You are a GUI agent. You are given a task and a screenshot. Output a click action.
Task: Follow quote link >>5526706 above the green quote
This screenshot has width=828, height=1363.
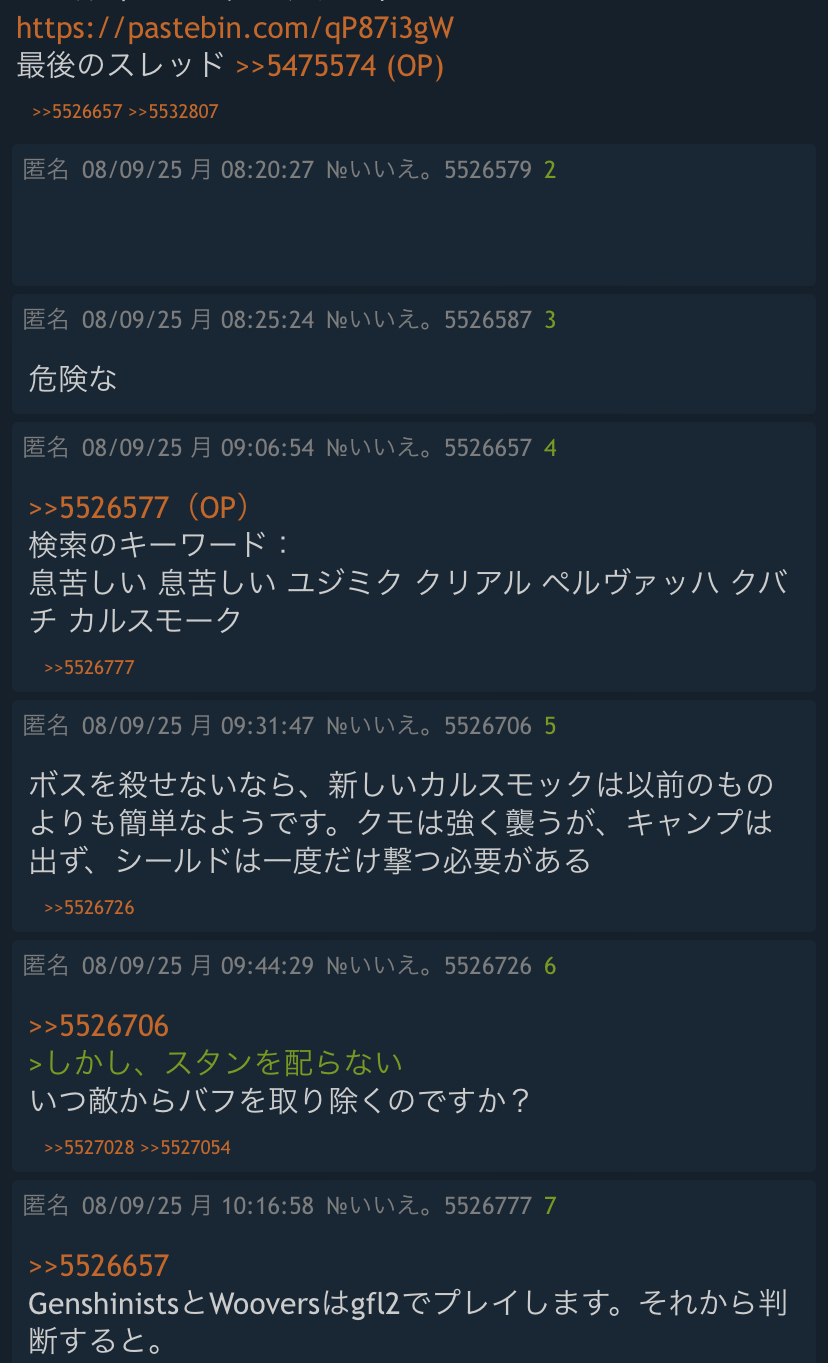[x=99, y=1025]
